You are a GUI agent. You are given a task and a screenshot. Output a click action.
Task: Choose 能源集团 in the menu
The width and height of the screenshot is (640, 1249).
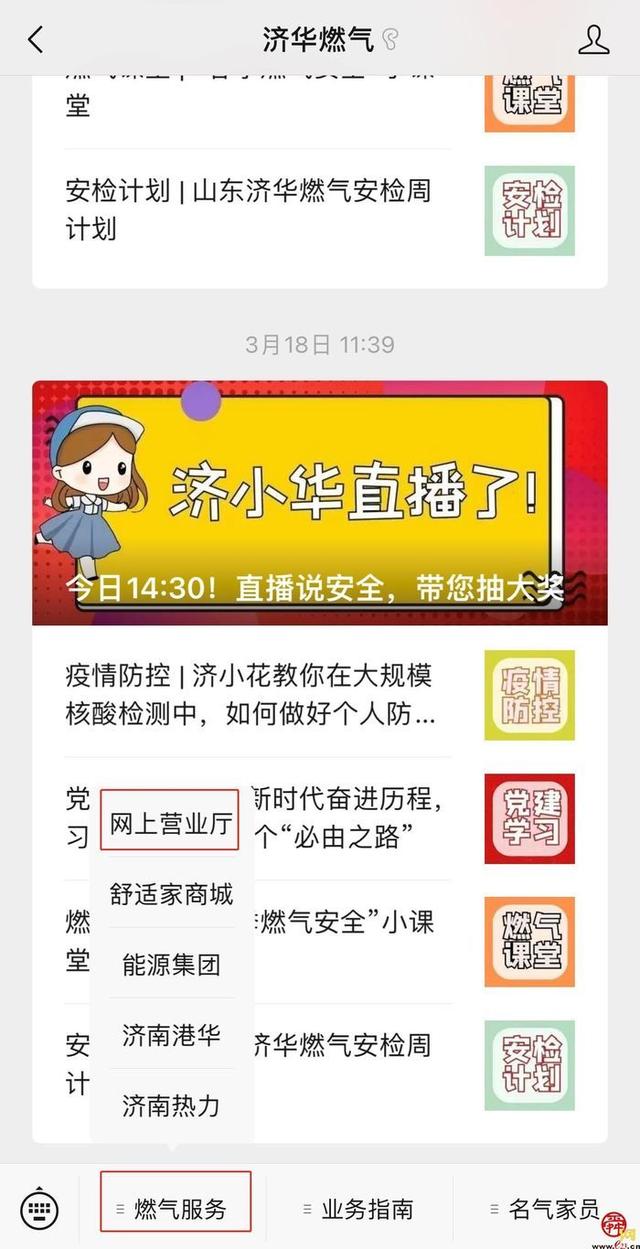171,964
